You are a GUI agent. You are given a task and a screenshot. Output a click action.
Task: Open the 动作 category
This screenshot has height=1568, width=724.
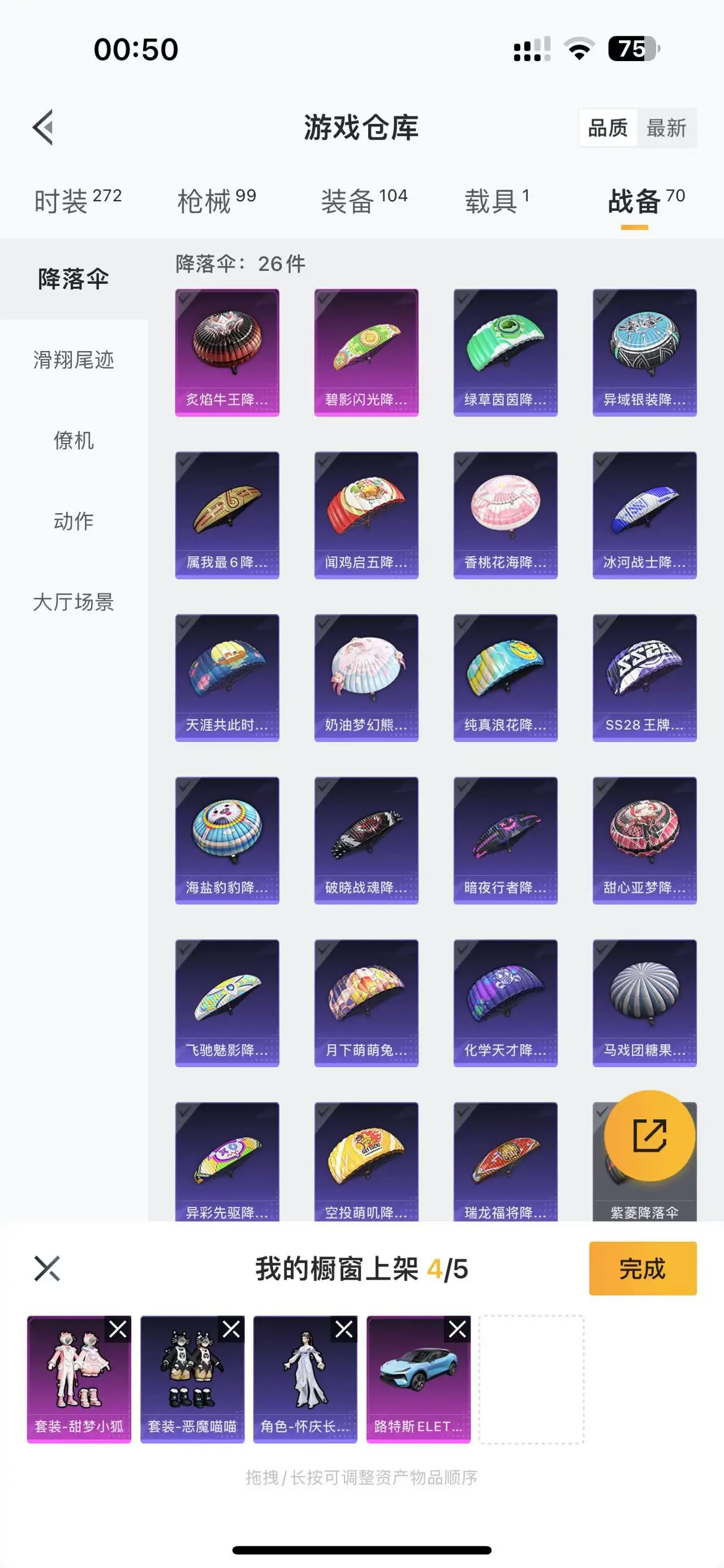[x=74, y=521]
